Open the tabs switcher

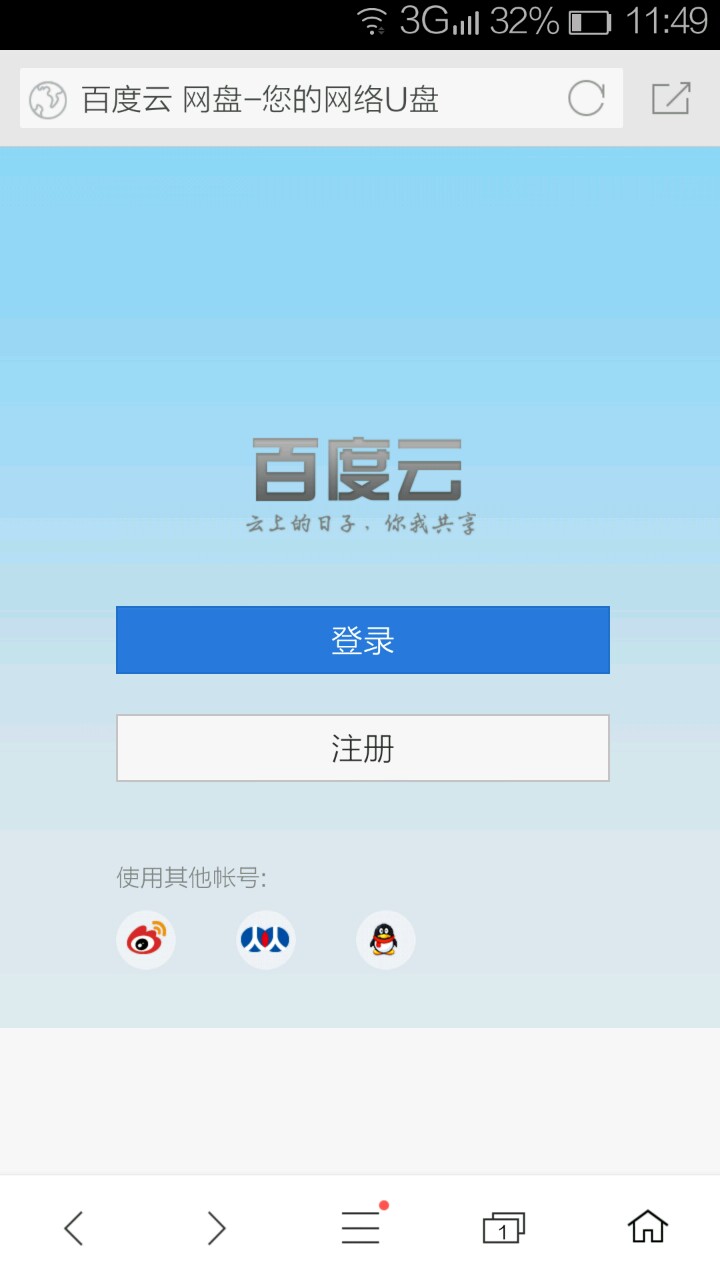tap(503, 1228)
